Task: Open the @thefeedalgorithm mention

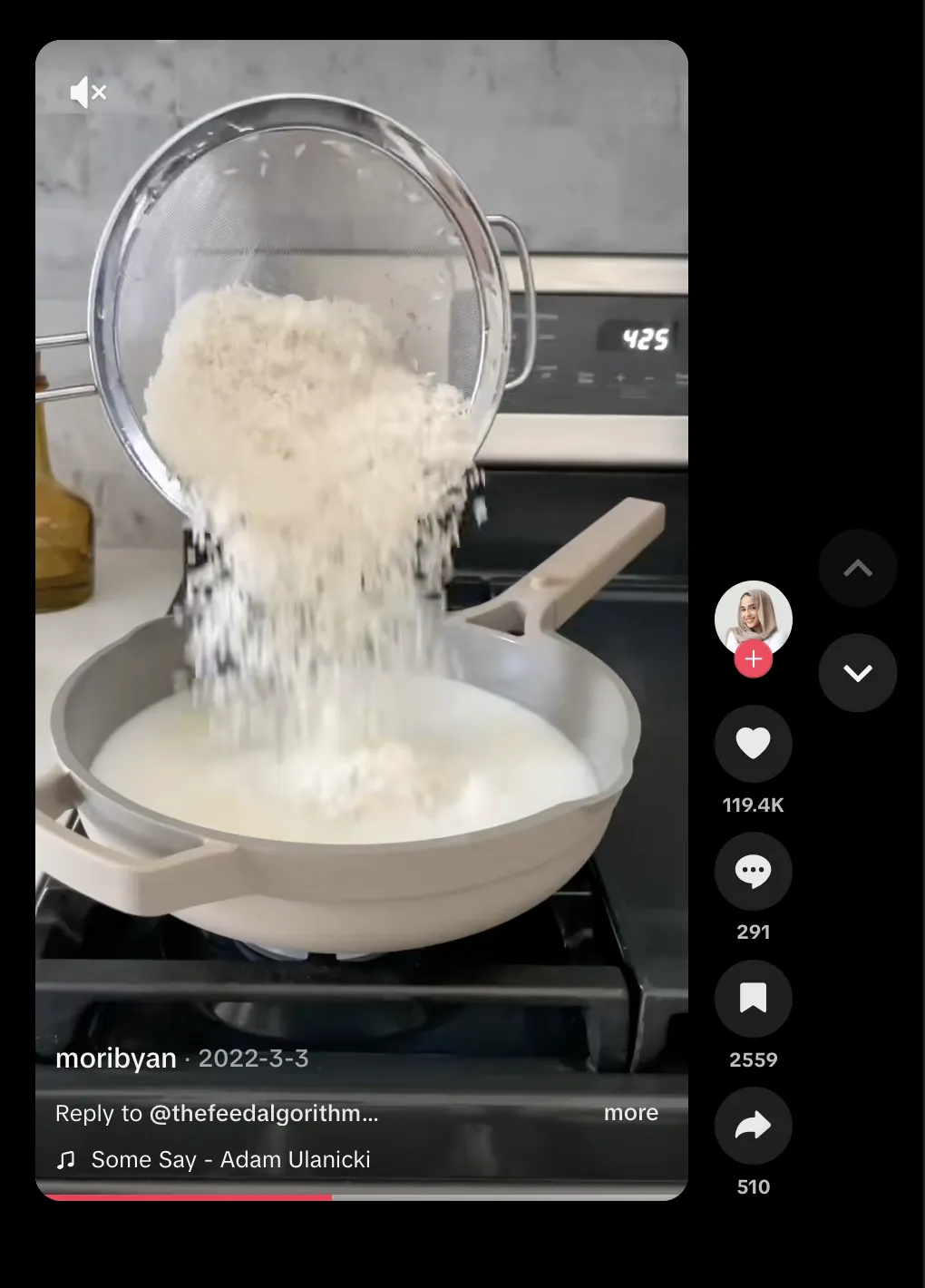Action: (x=263, y=1113)
